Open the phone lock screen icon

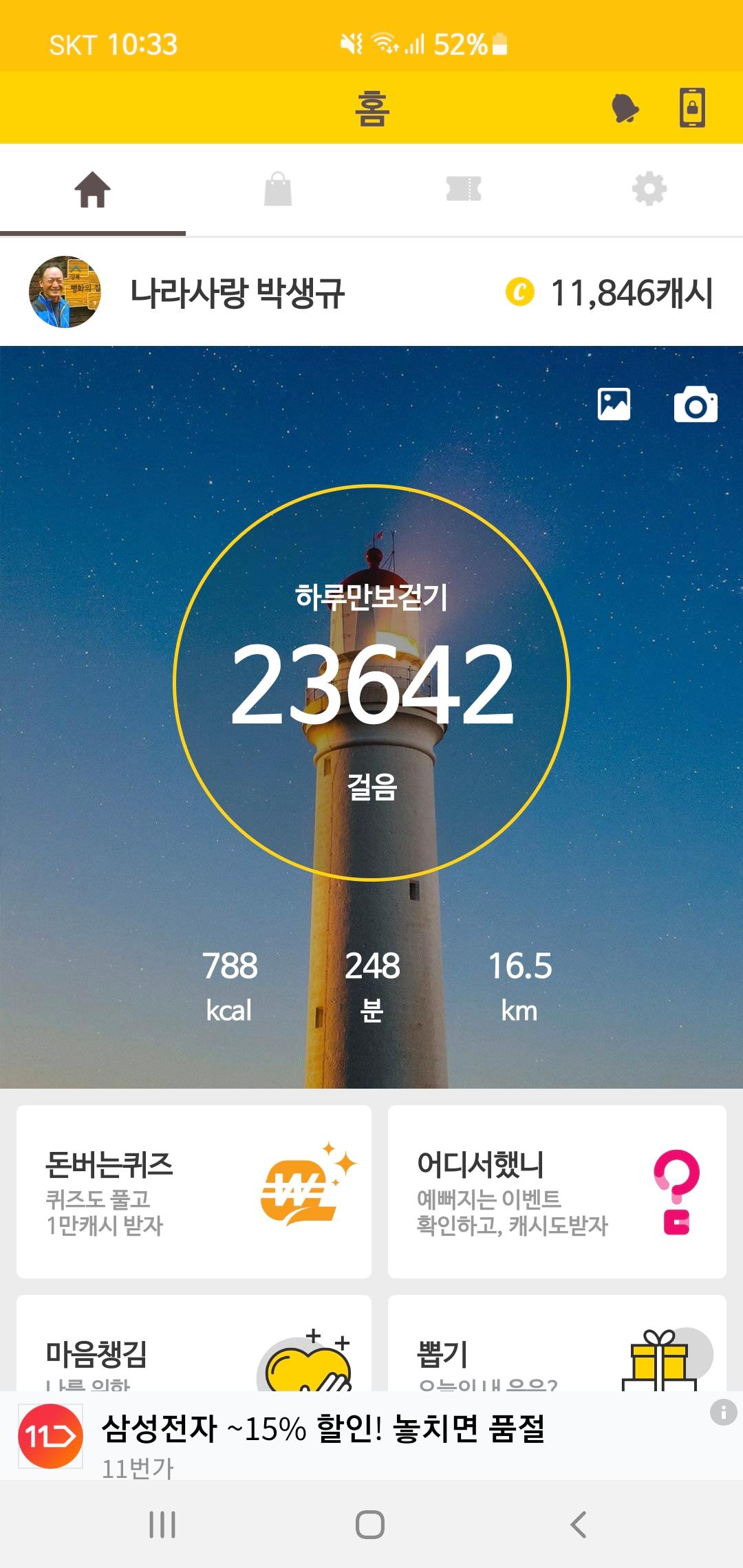click(x=692, y=108)
